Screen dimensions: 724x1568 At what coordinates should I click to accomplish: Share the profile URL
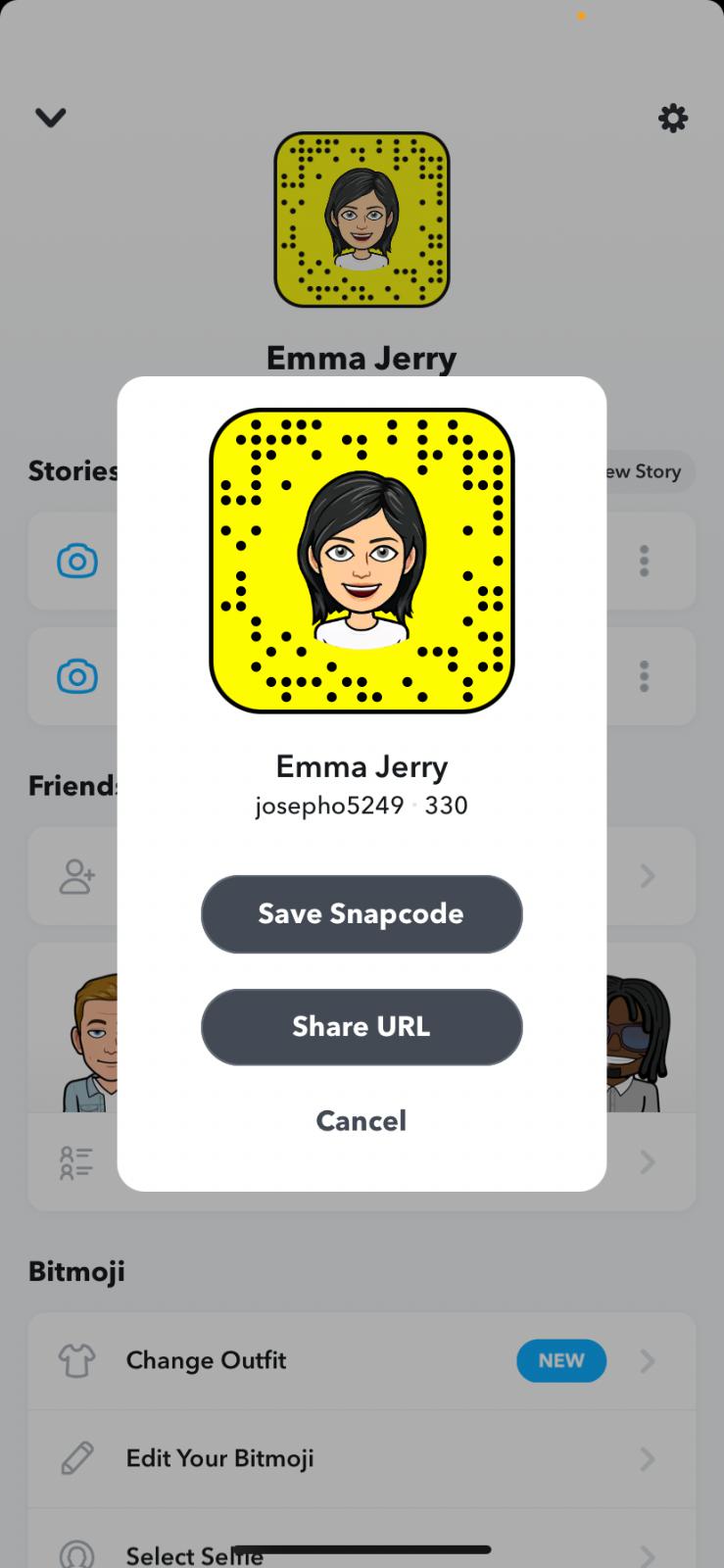click(361, 1026)
